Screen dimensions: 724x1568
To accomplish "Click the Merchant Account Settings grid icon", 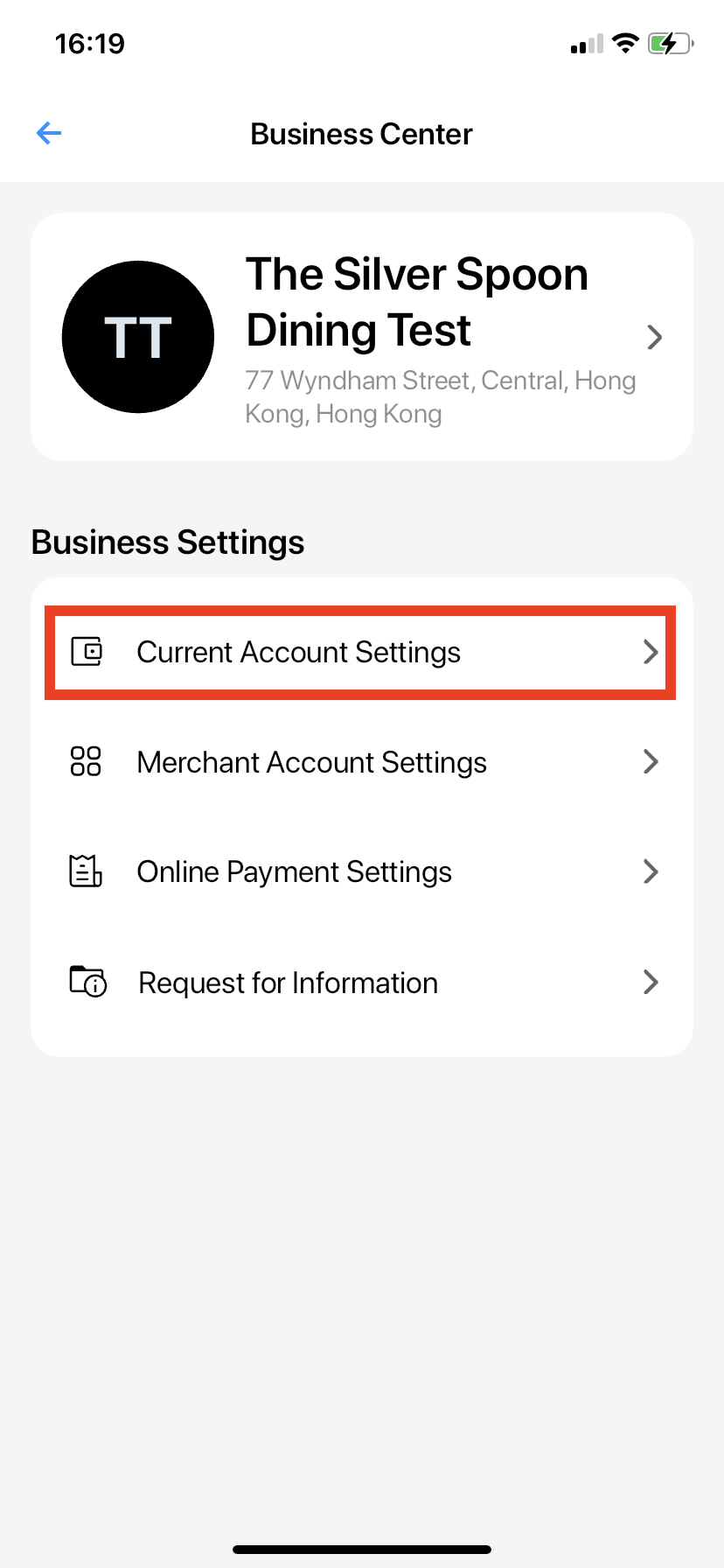I will coord(85,762).
